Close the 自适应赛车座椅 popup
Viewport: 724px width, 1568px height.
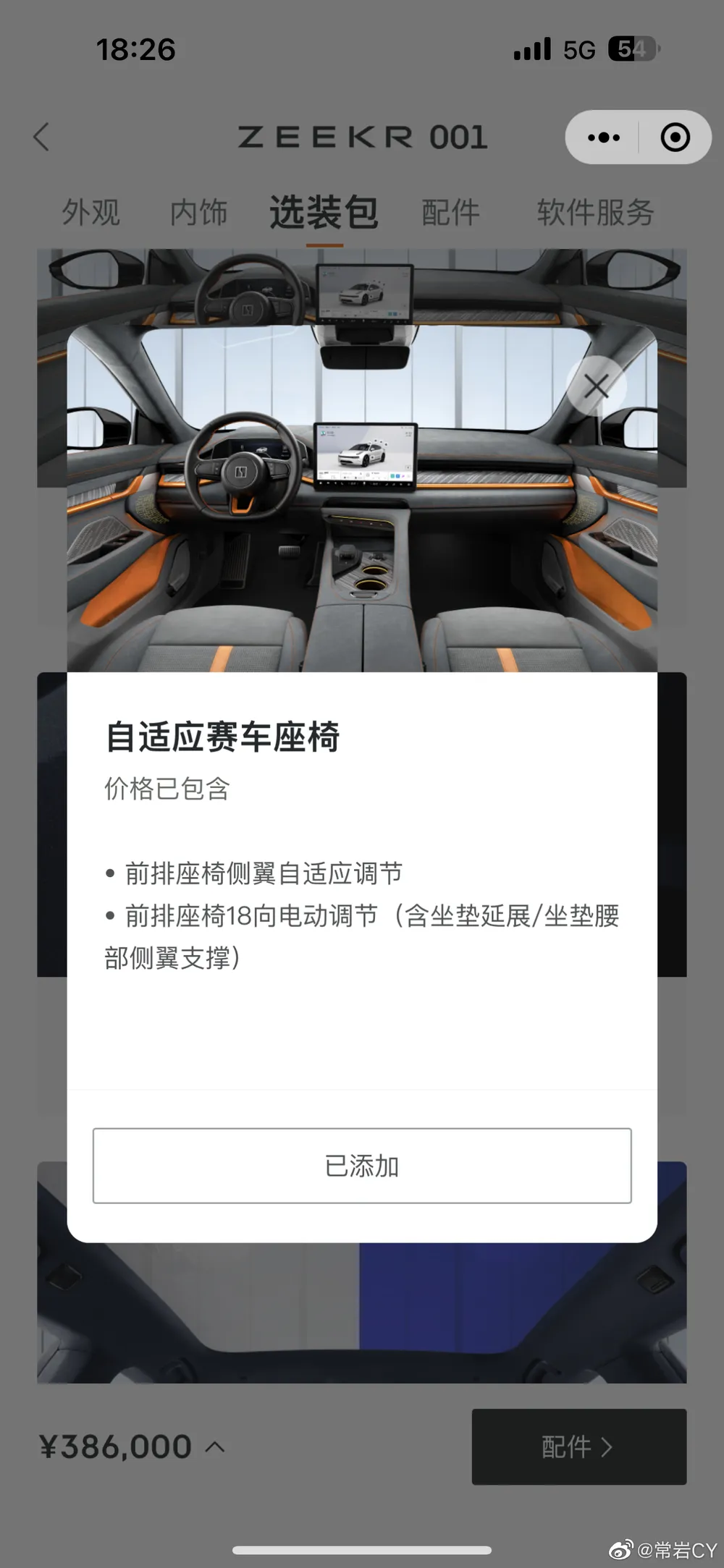[596, 386]
